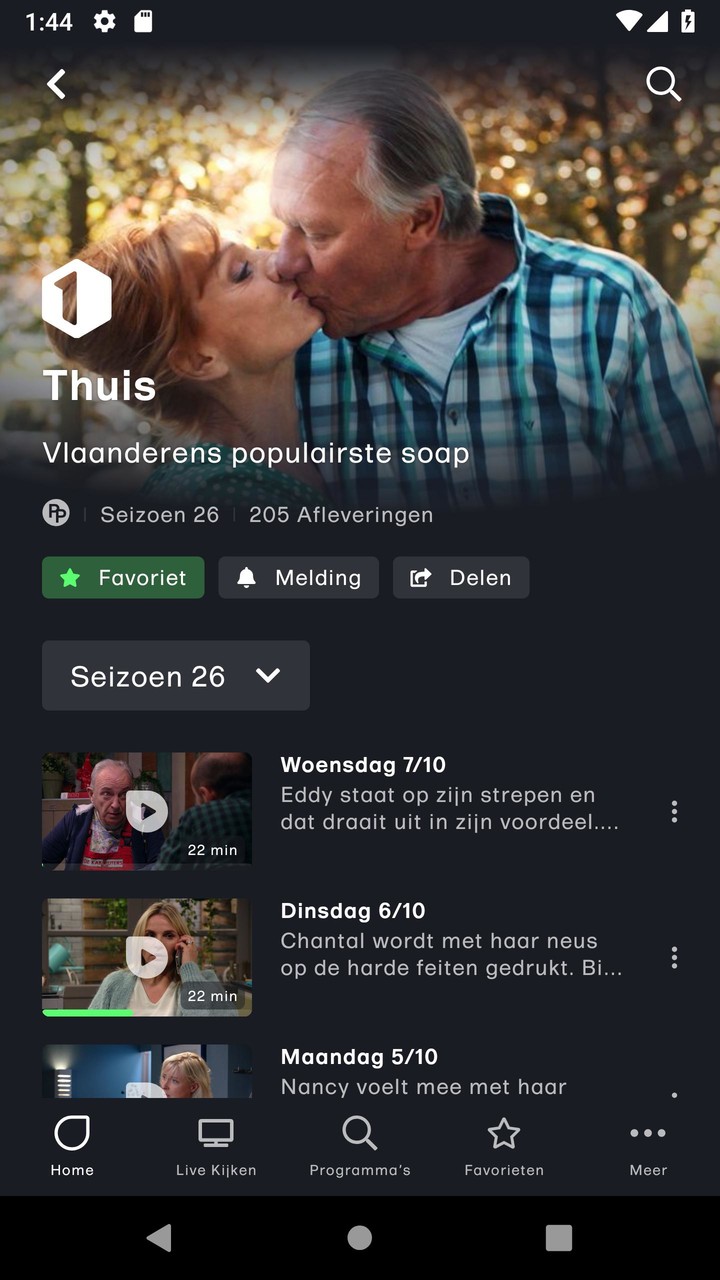Open the Meer tab

[648, 1146]
